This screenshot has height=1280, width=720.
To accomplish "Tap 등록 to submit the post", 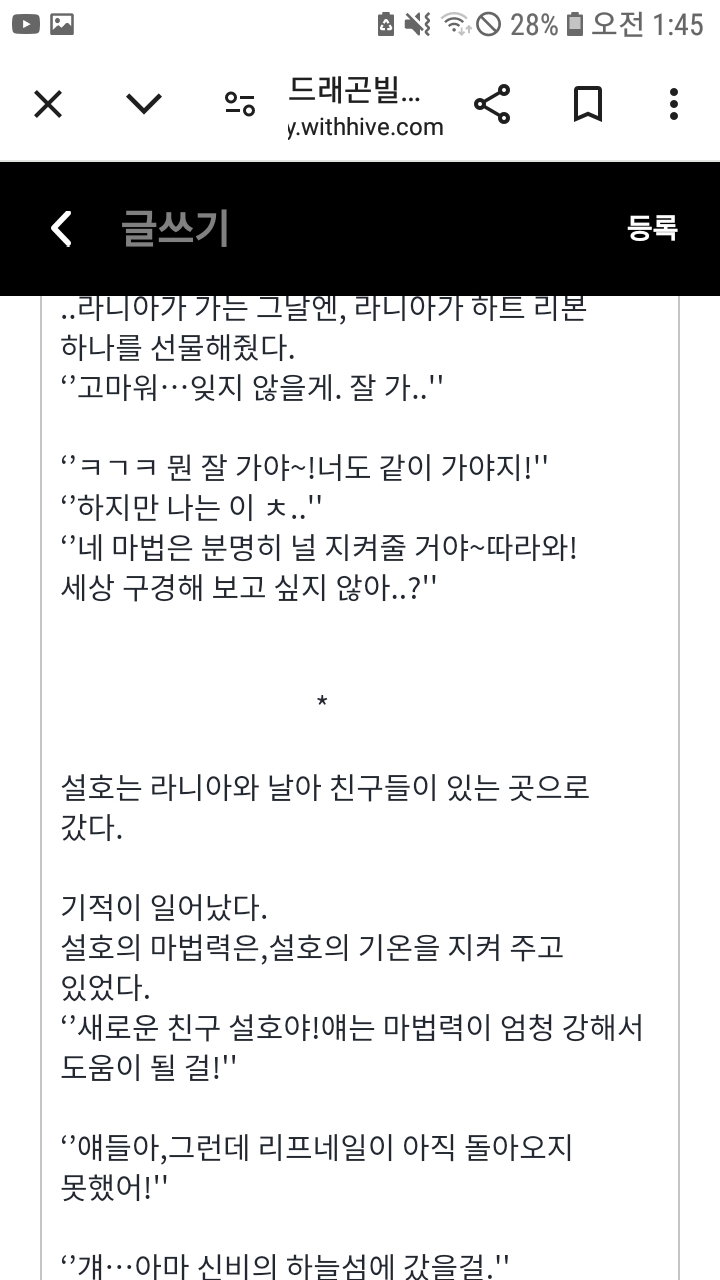I will [x=652, y=228].
